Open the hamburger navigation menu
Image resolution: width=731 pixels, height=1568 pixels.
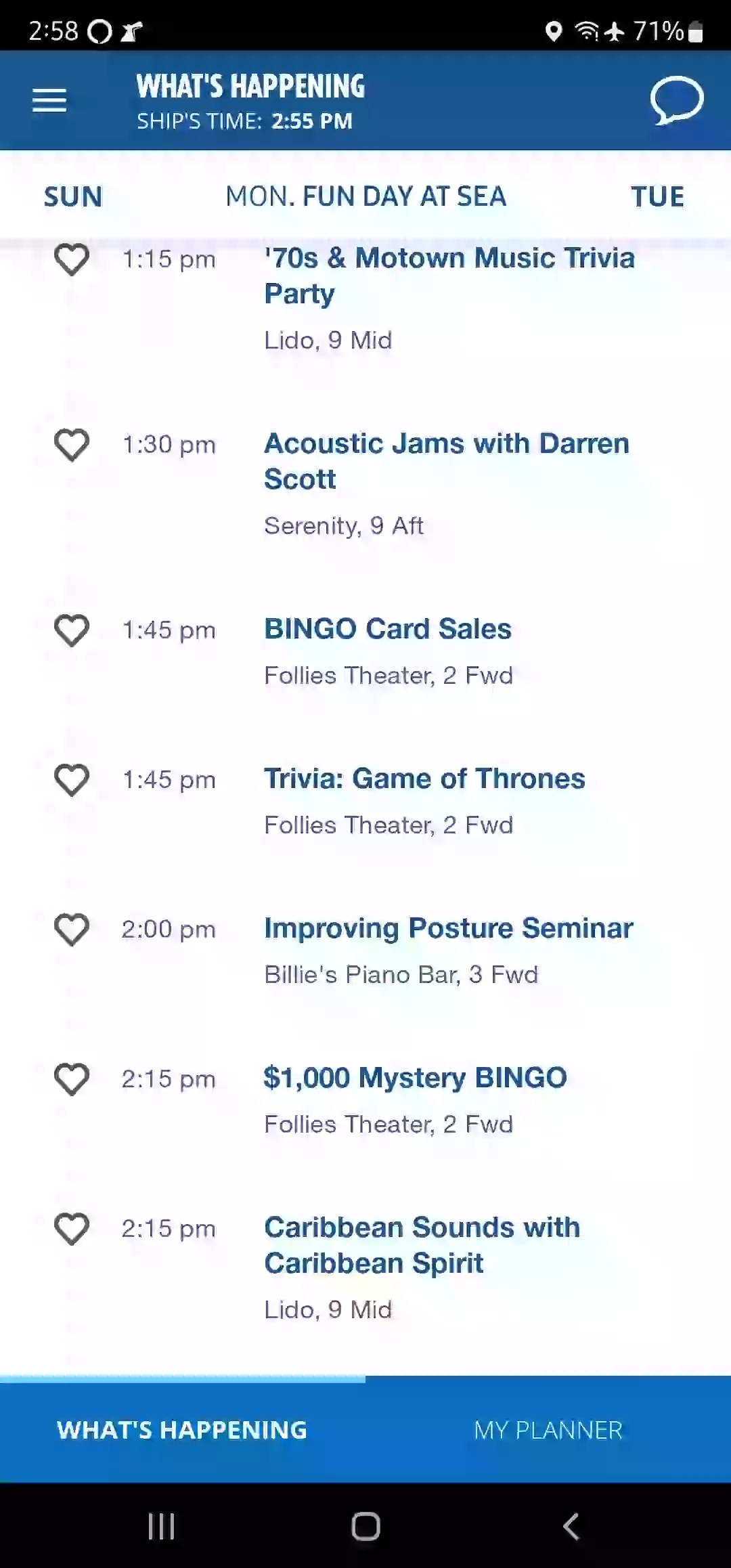point(49,100)
